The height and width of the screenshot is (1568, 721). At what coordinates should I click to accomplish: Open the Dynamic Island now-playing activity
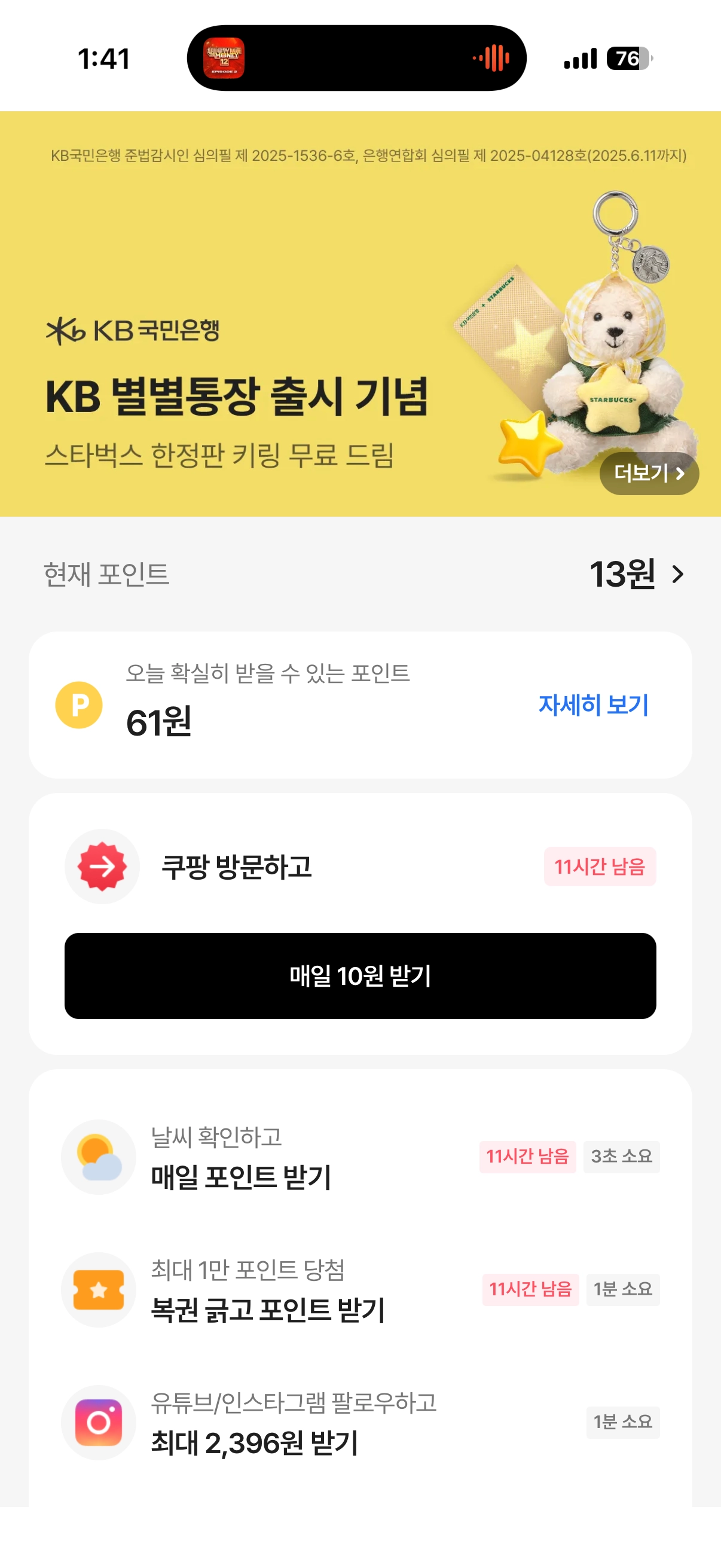point(356,59)
